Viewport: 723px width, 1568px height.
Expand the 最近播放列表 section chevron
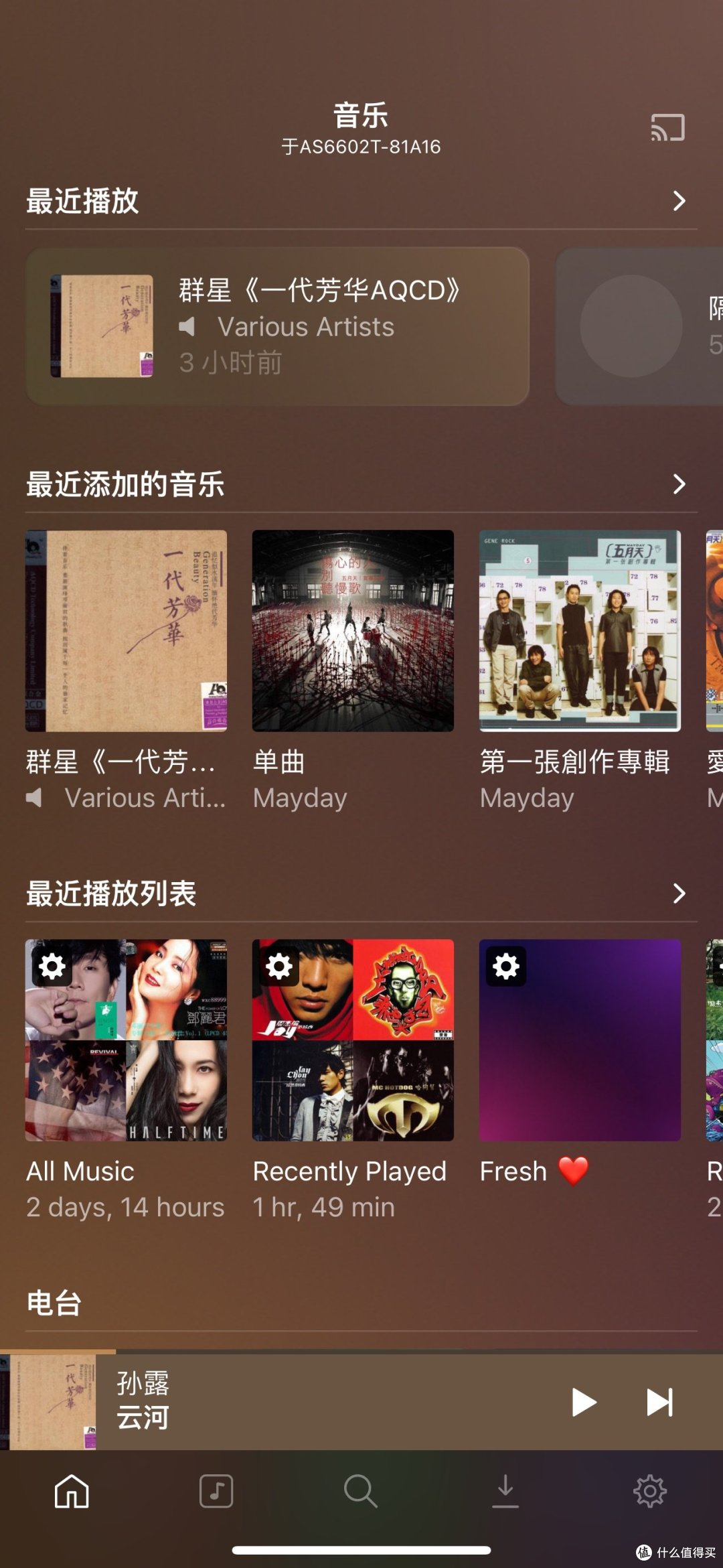(x=680, y=893)
